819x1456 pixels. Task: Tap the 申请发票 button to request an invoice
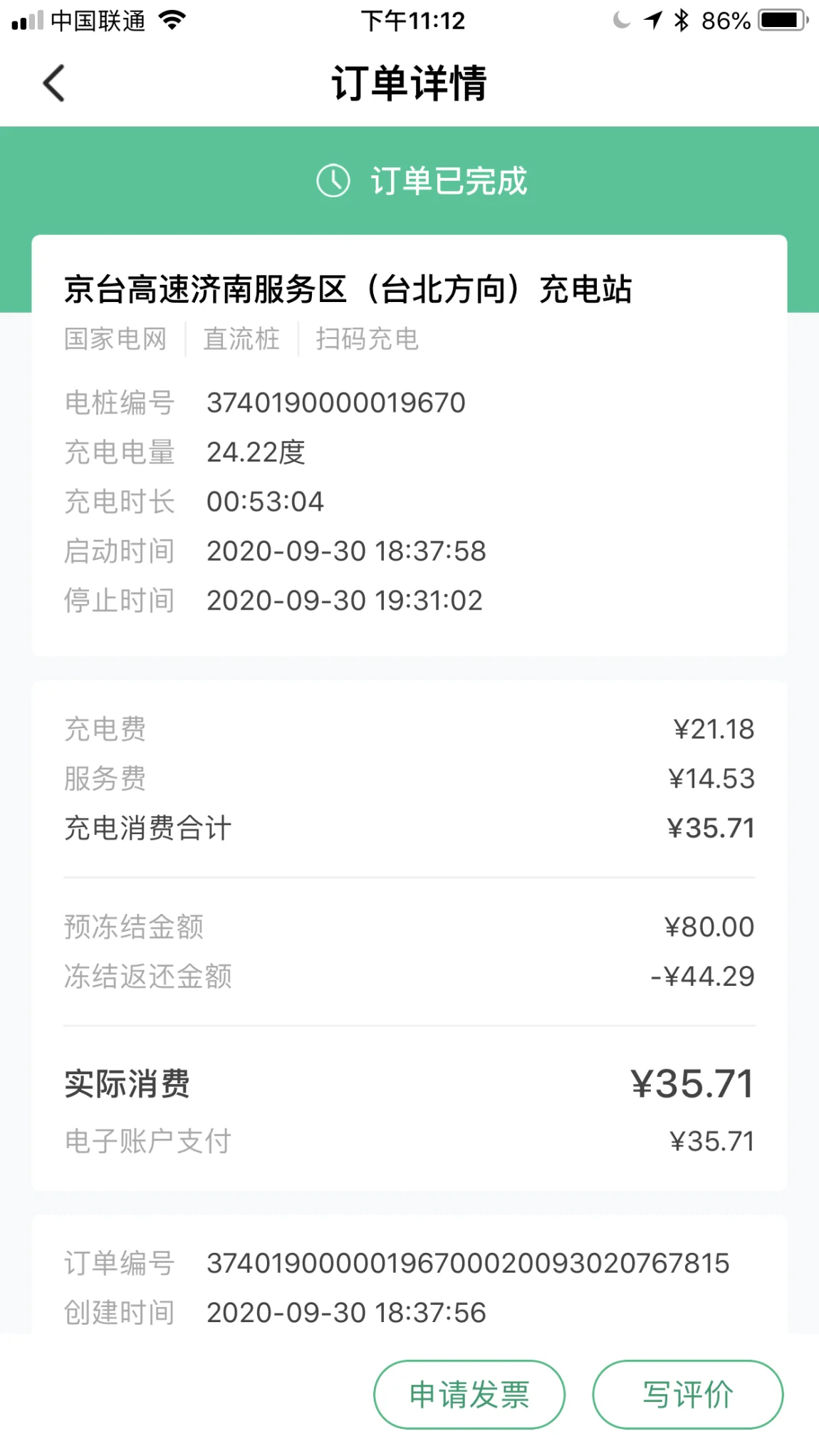pyautogui.click(x=469, y=1394)
